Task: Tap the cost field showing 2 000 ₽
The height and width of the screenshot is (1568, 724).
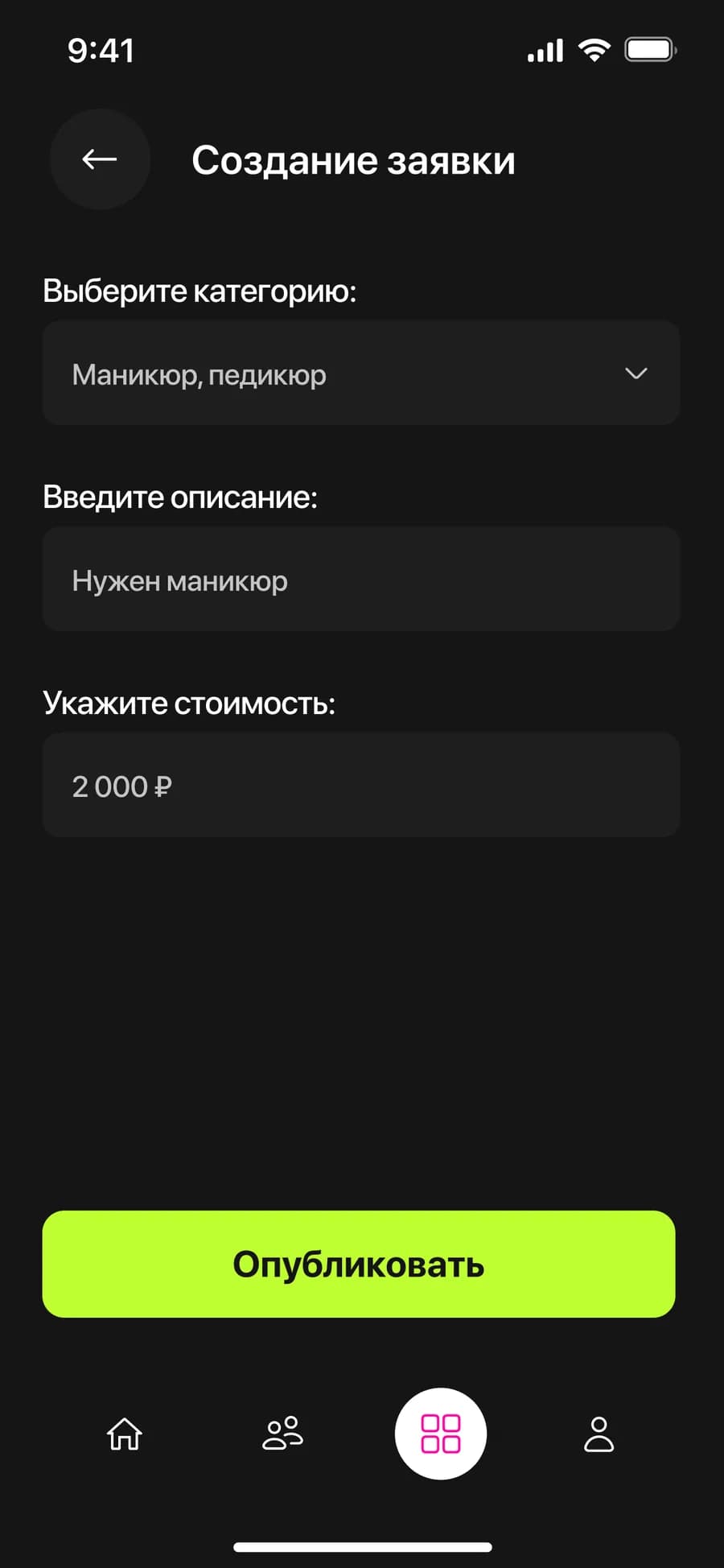Action: click(361, 785)
